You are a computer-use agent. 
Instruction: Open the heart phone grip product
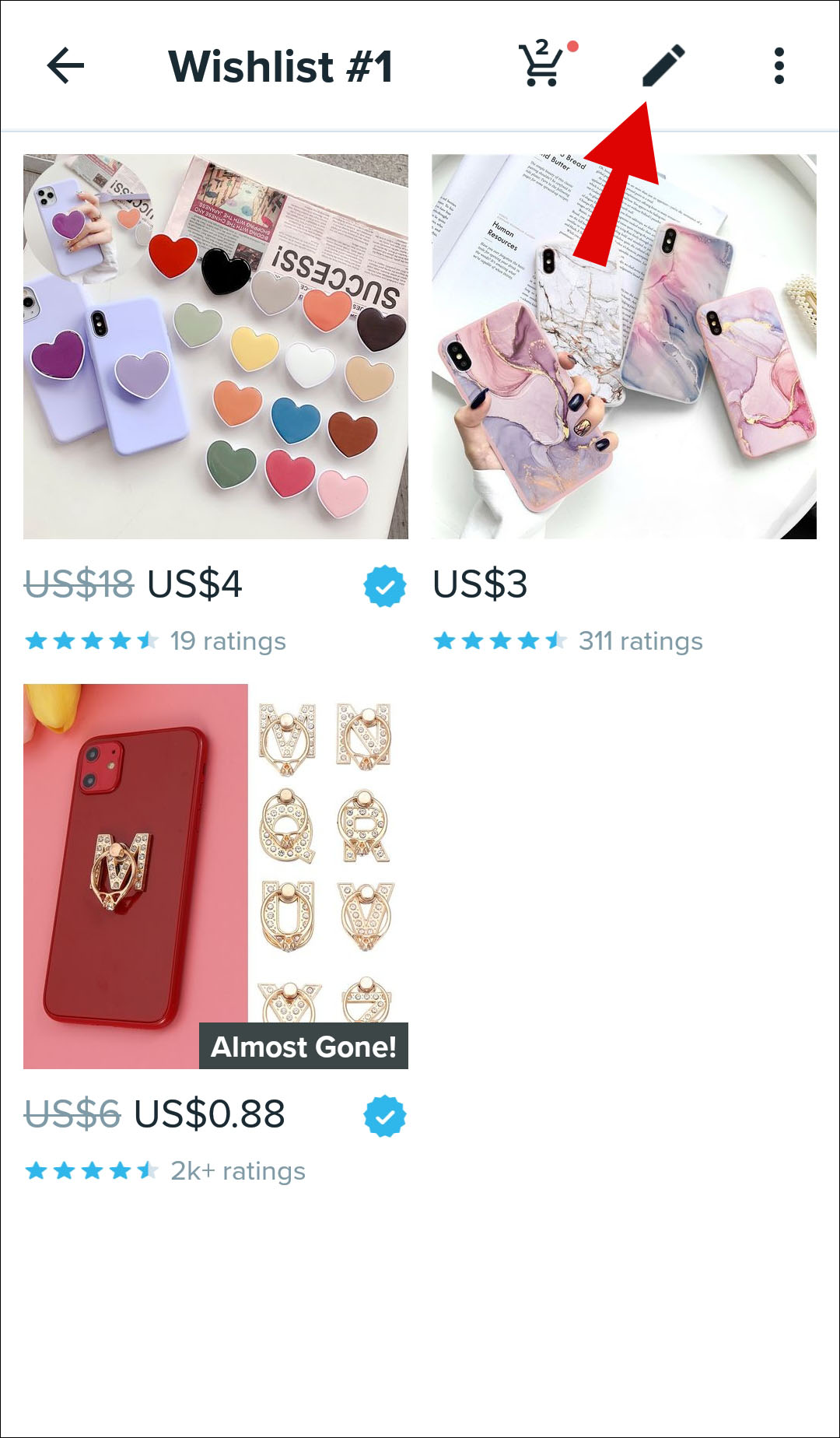(x=215, y=346)
